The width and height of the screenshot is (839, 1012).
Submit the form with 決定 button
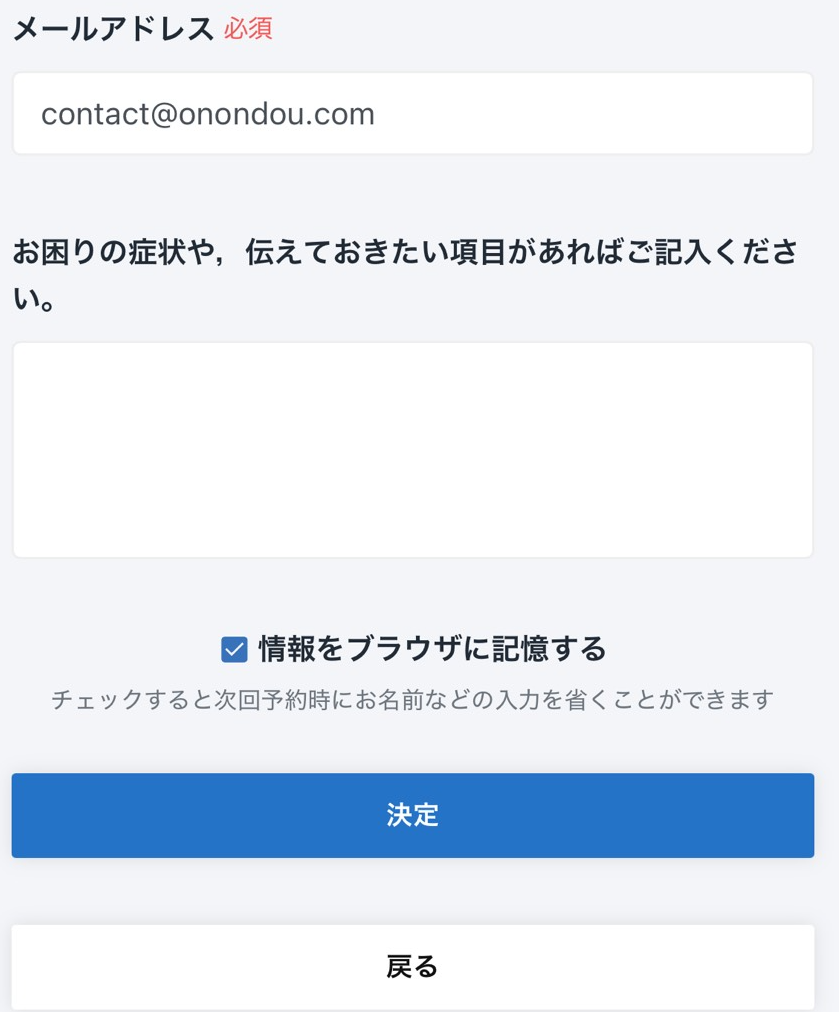point(412,815)
